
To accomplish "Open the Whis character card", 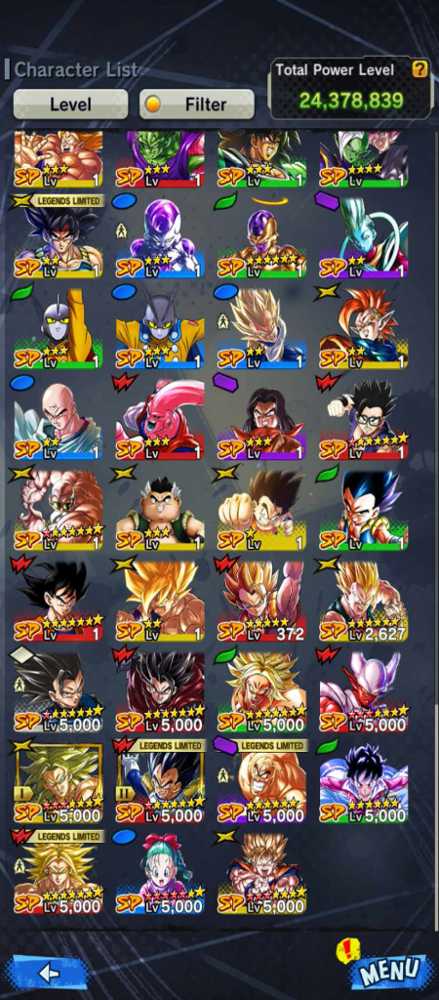I will pyautogui.click(x=364, y=239).
